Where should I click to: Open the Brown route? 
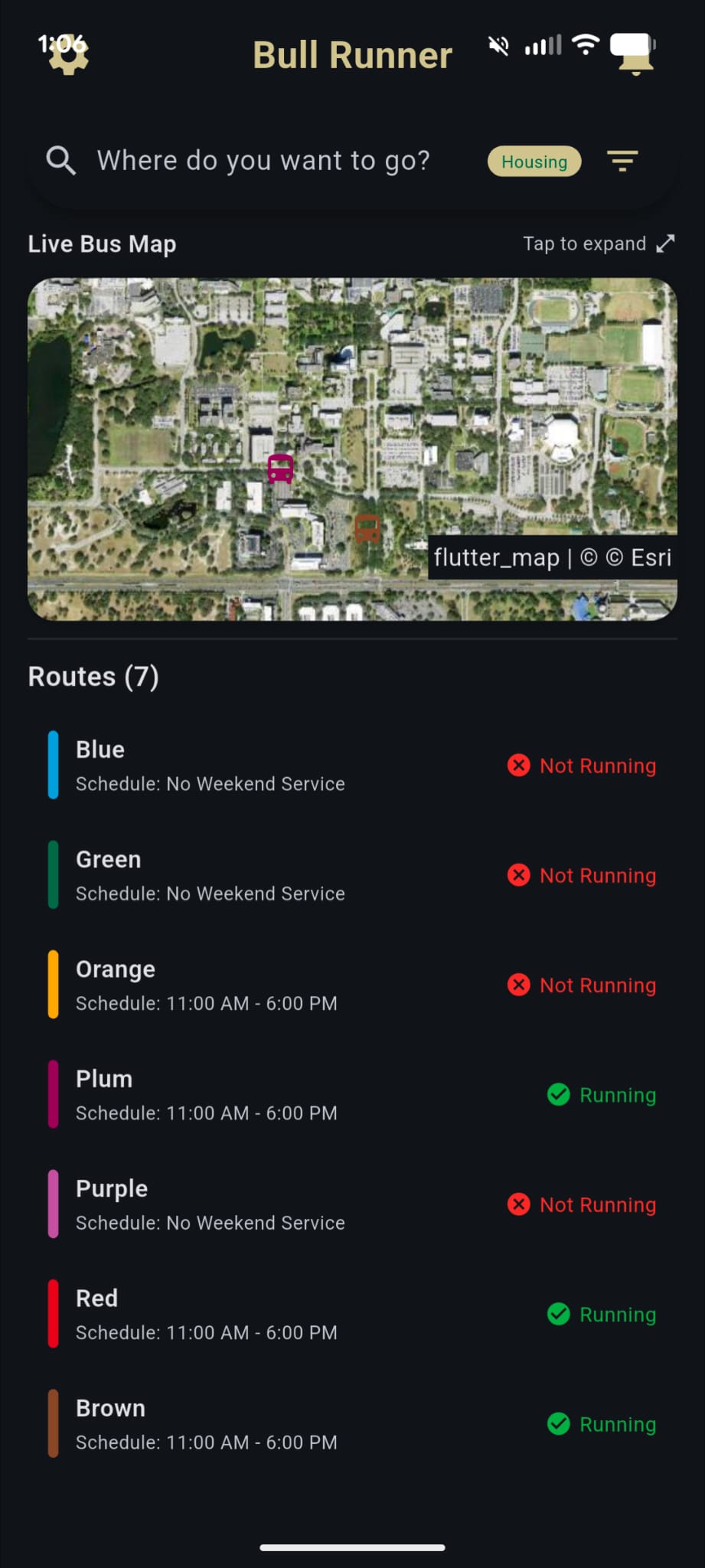[x=352, y=1424]
